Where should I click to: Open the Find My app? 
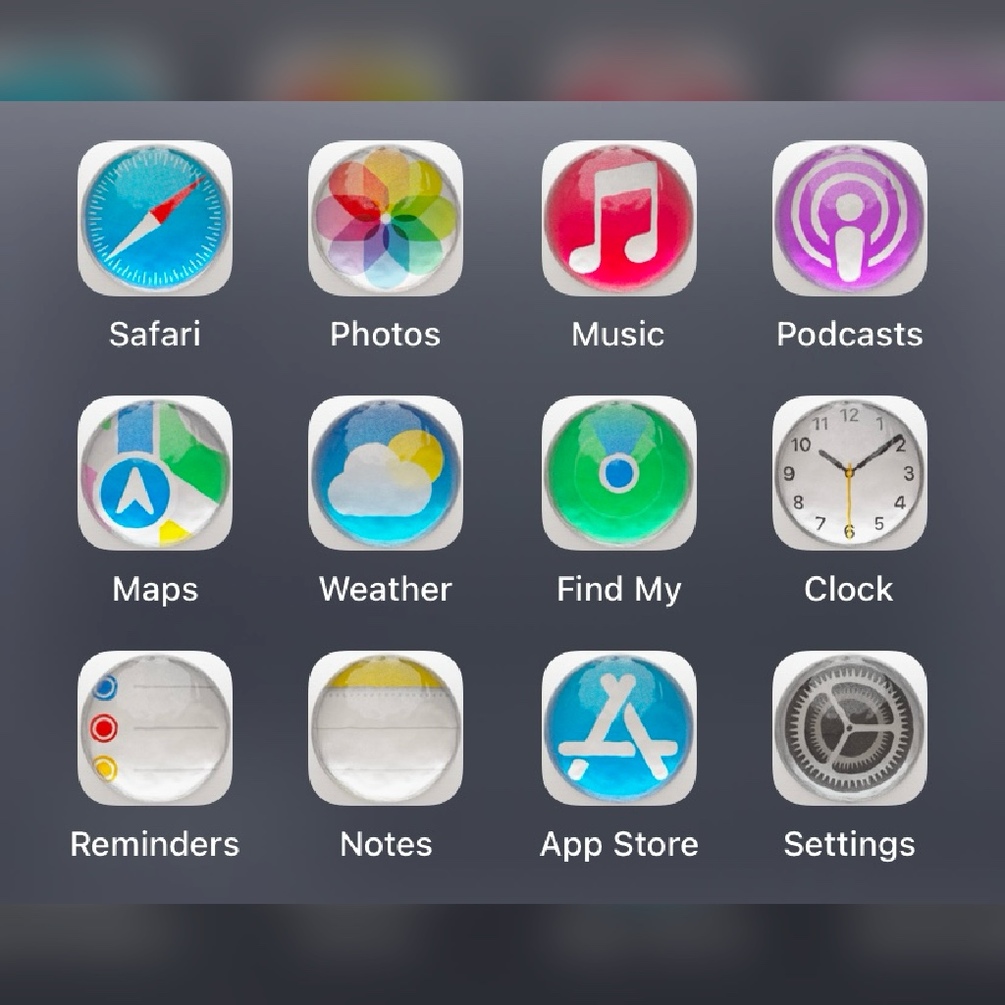618,473
